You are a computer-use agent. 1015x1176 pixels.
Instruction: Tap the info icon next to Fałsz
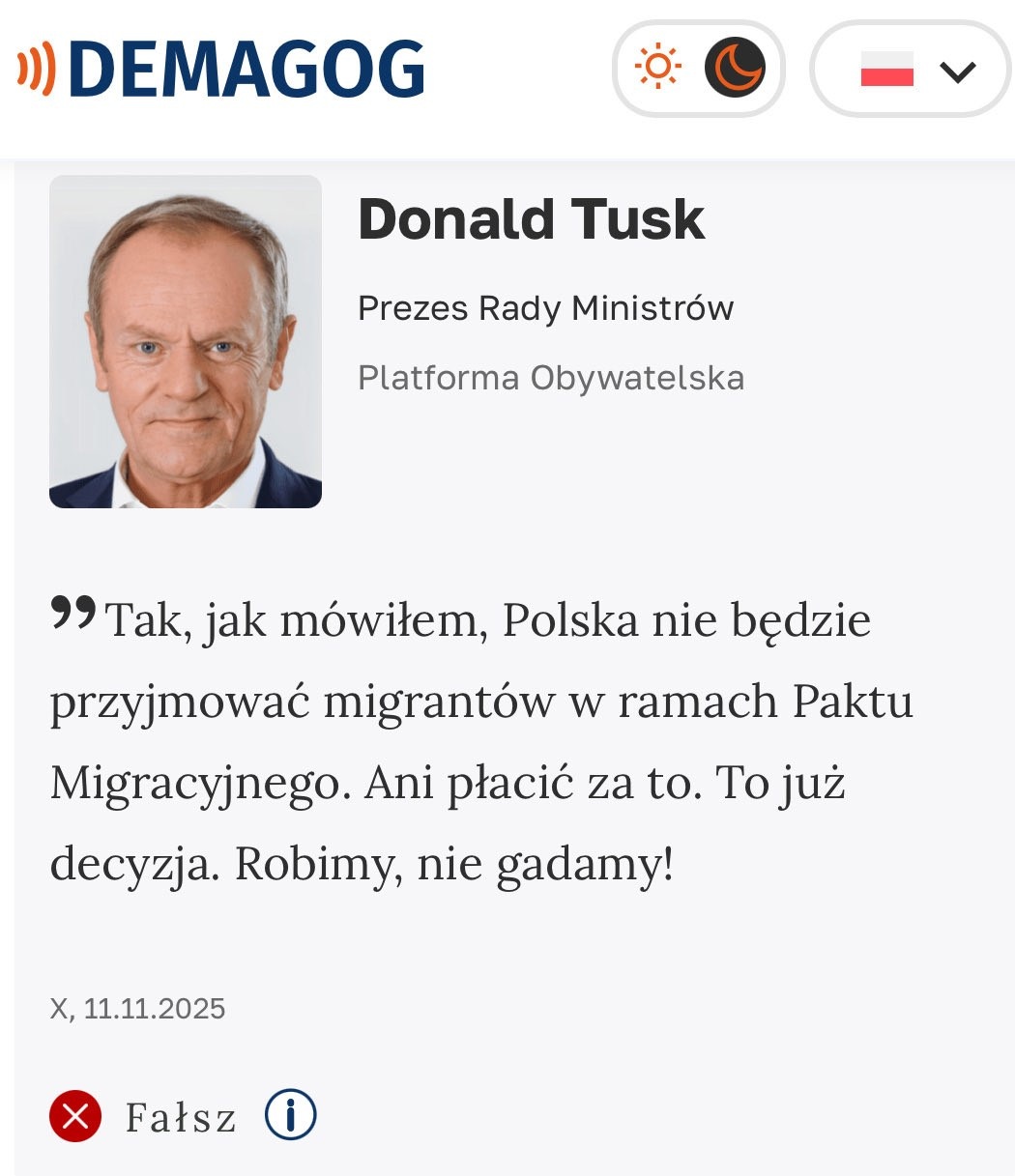290,1115
